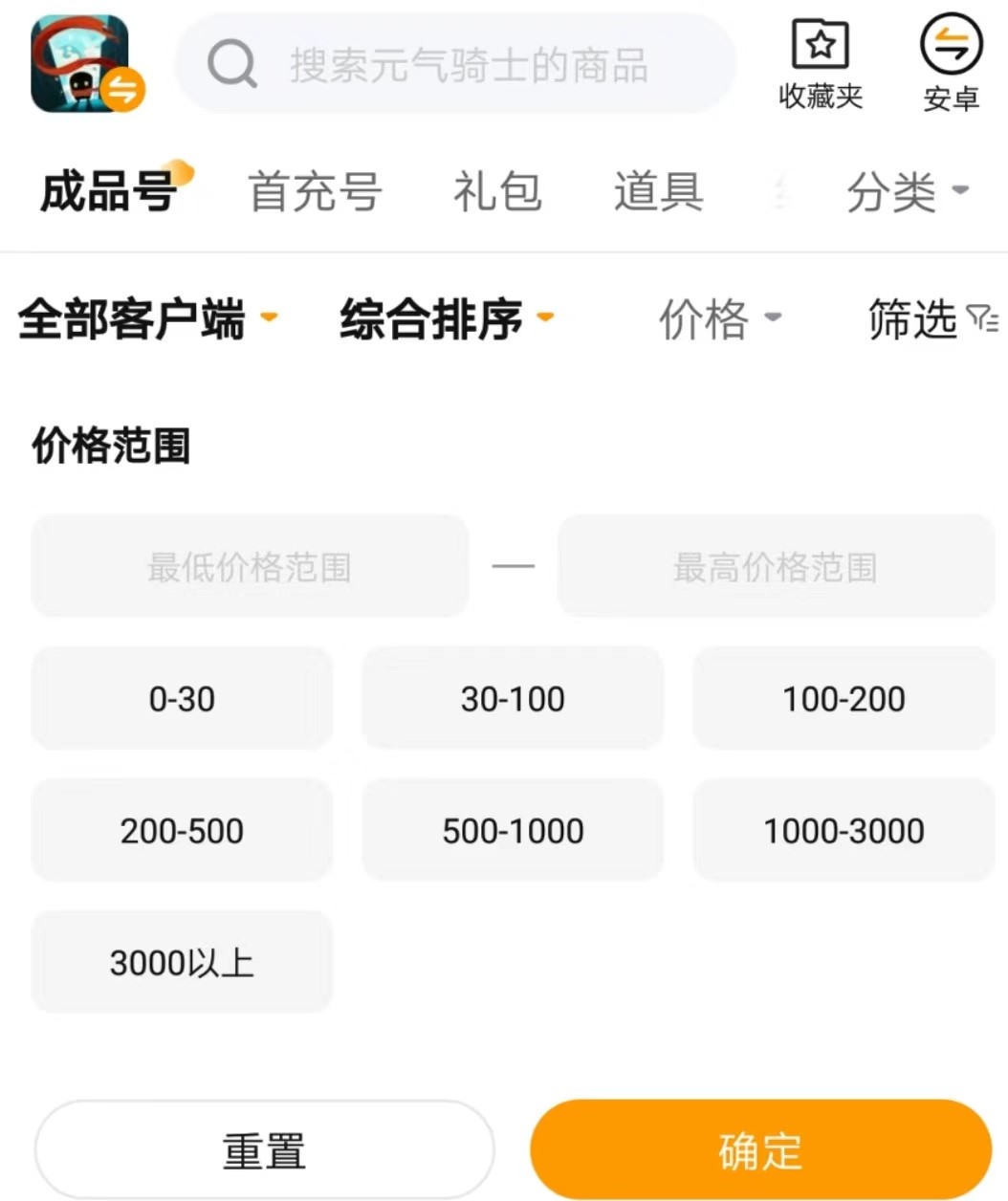Viewport: 1008px width, 1201px height.
Task: Focus the 最高价格范围 input field
Action: tap(776, 566)
